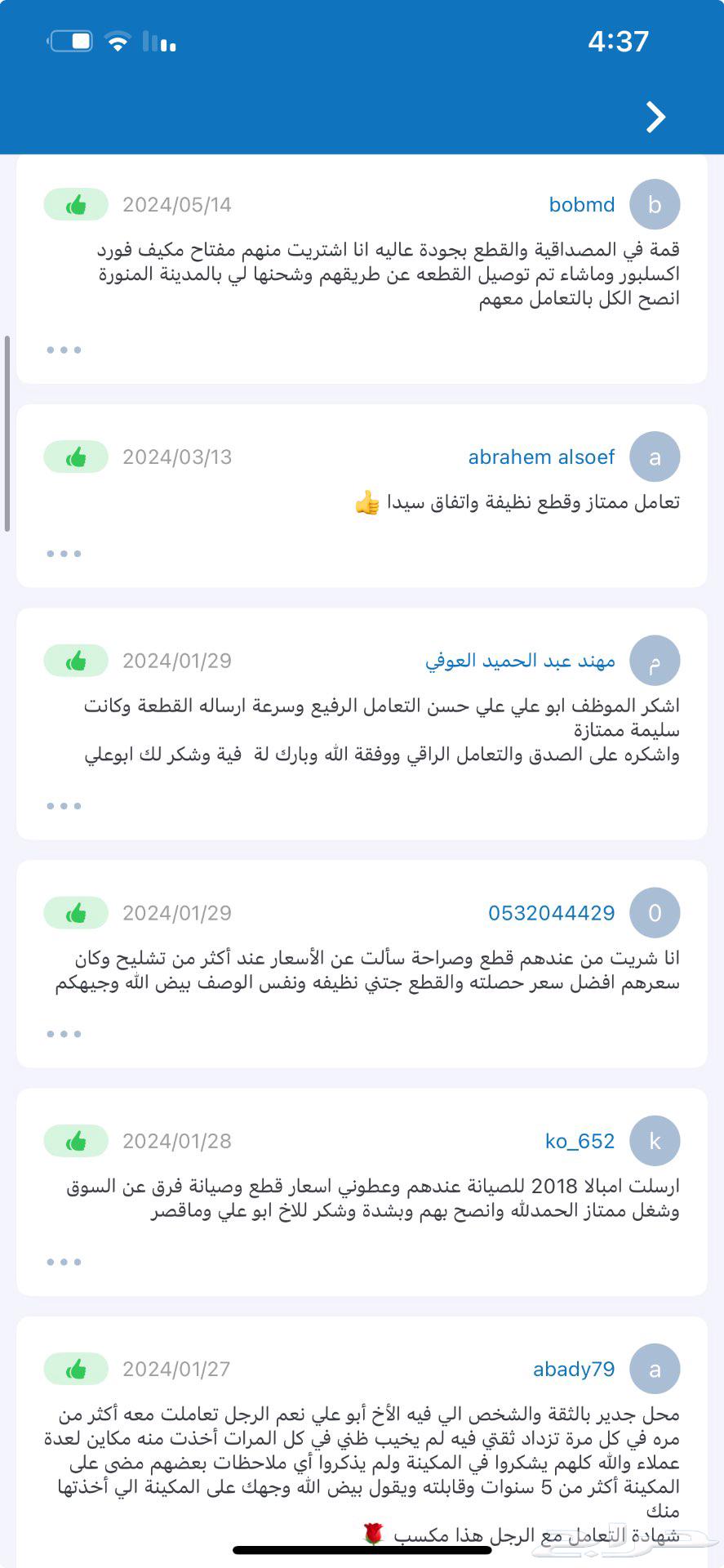Open the 0532044429 reviewer link
Viewport: 724px width, 1568px height.
[552, 913]
